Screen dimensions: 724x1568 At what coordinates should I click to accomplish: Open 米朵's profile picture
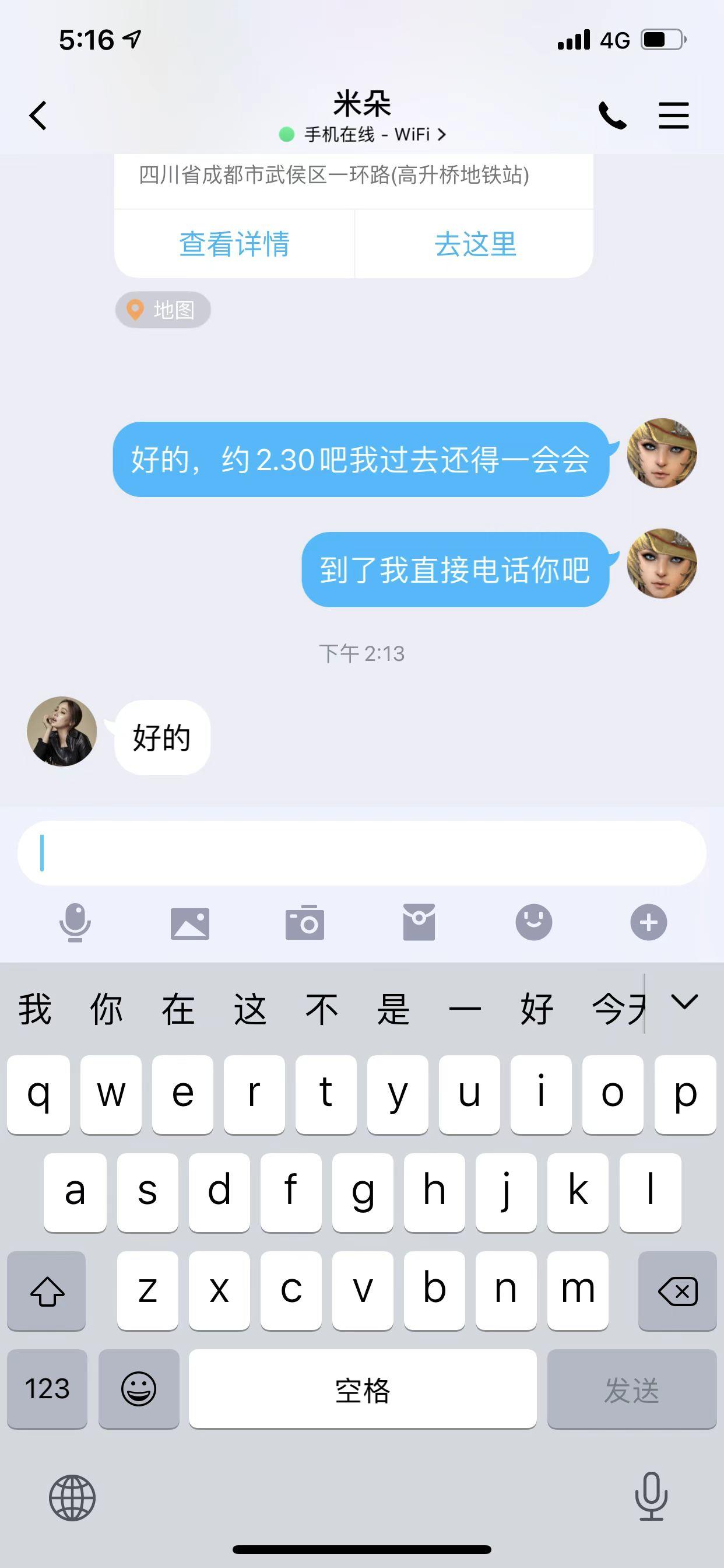62,731
